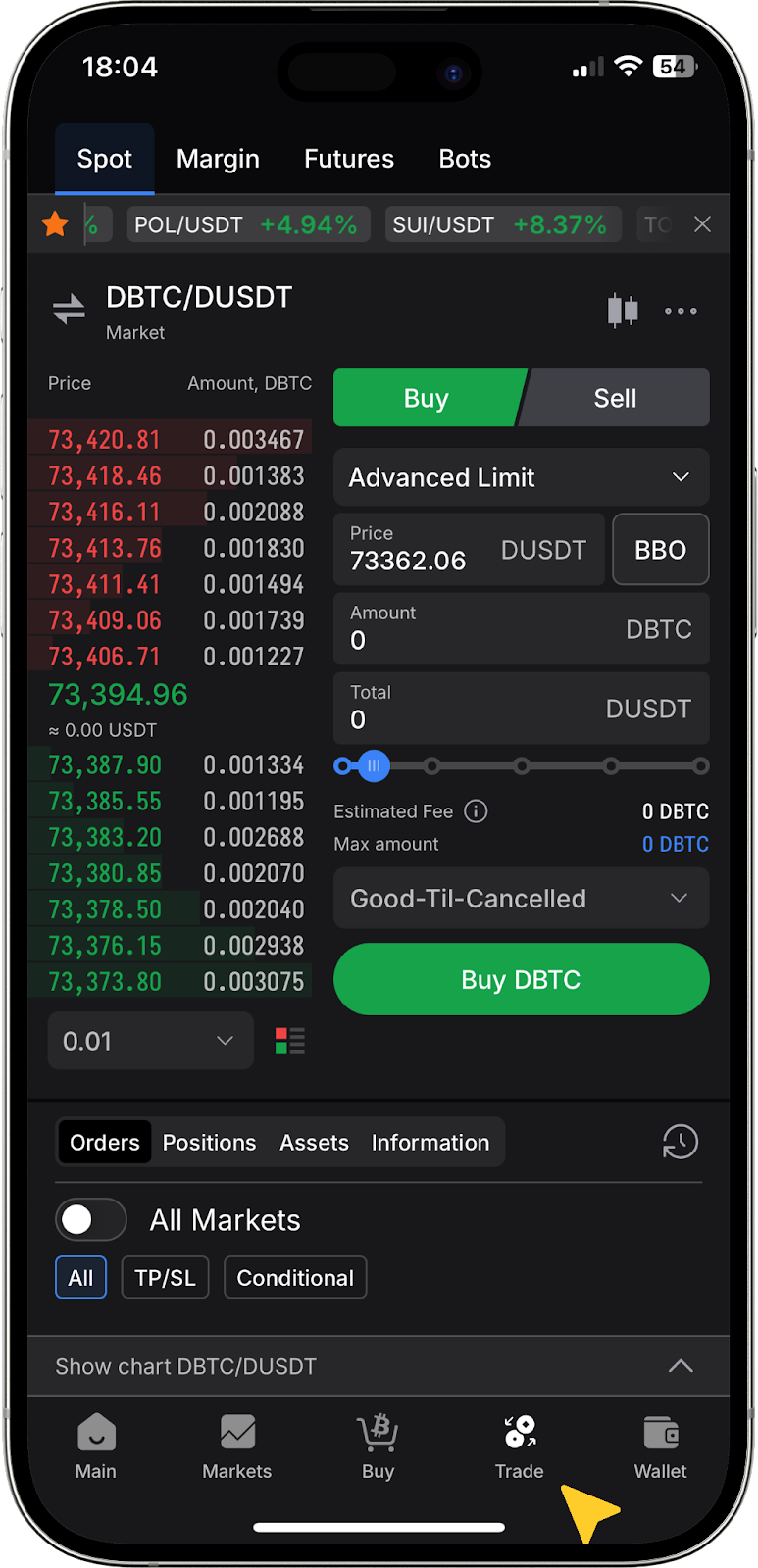Dismiss the favorites ticker bar
This screenshot has height=1568, width=758.
click(x=702, y=224)
